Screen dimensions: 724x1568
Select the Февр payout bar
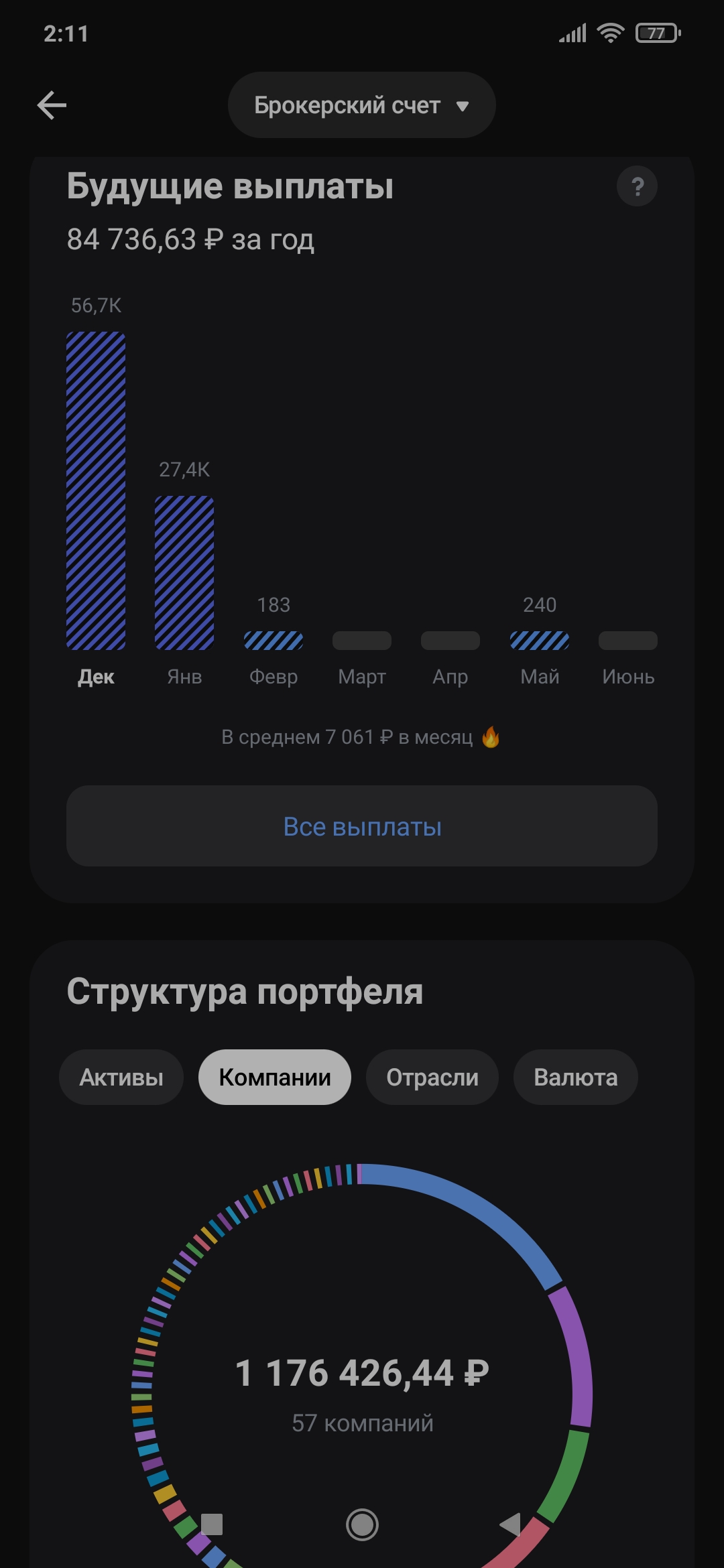274,641
